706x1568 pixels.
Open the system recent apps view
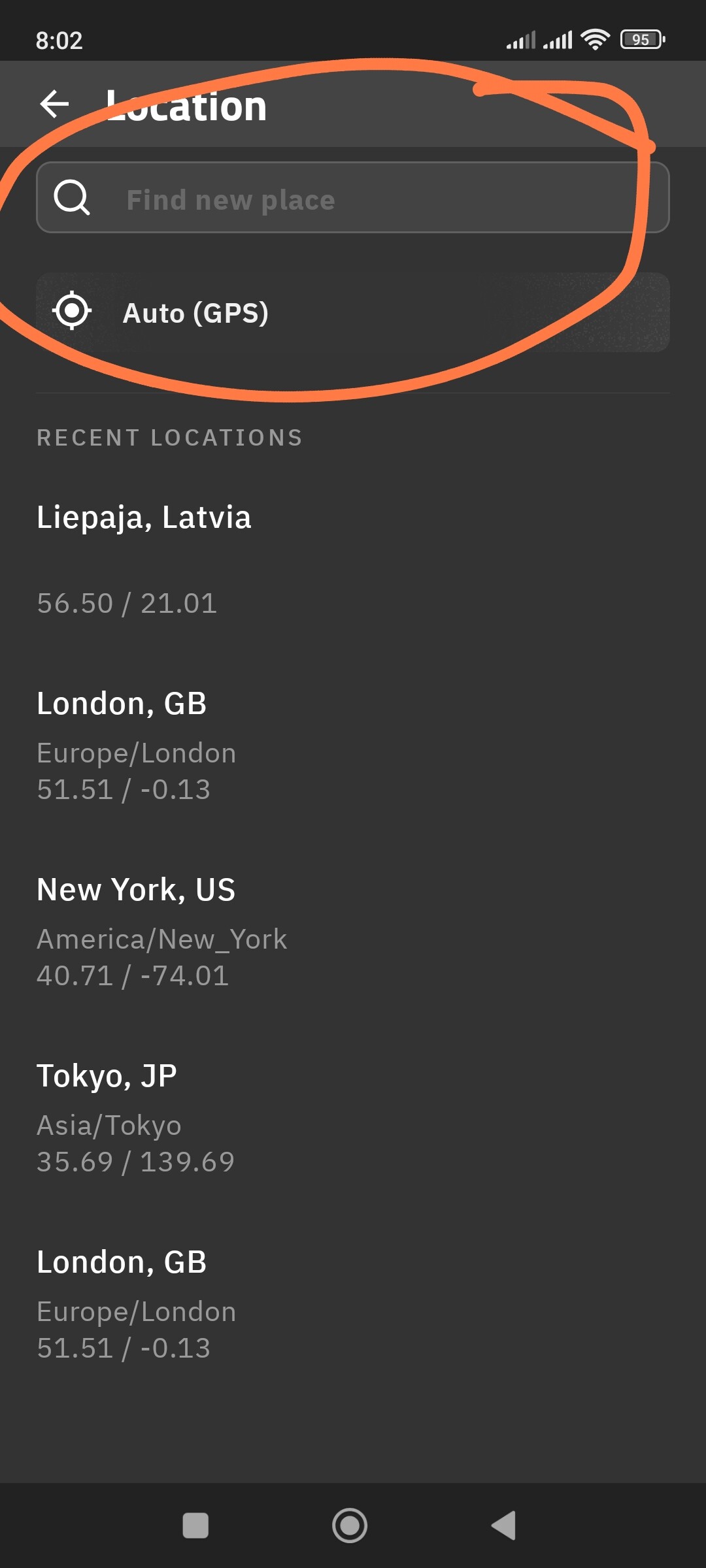(195, 1526)
